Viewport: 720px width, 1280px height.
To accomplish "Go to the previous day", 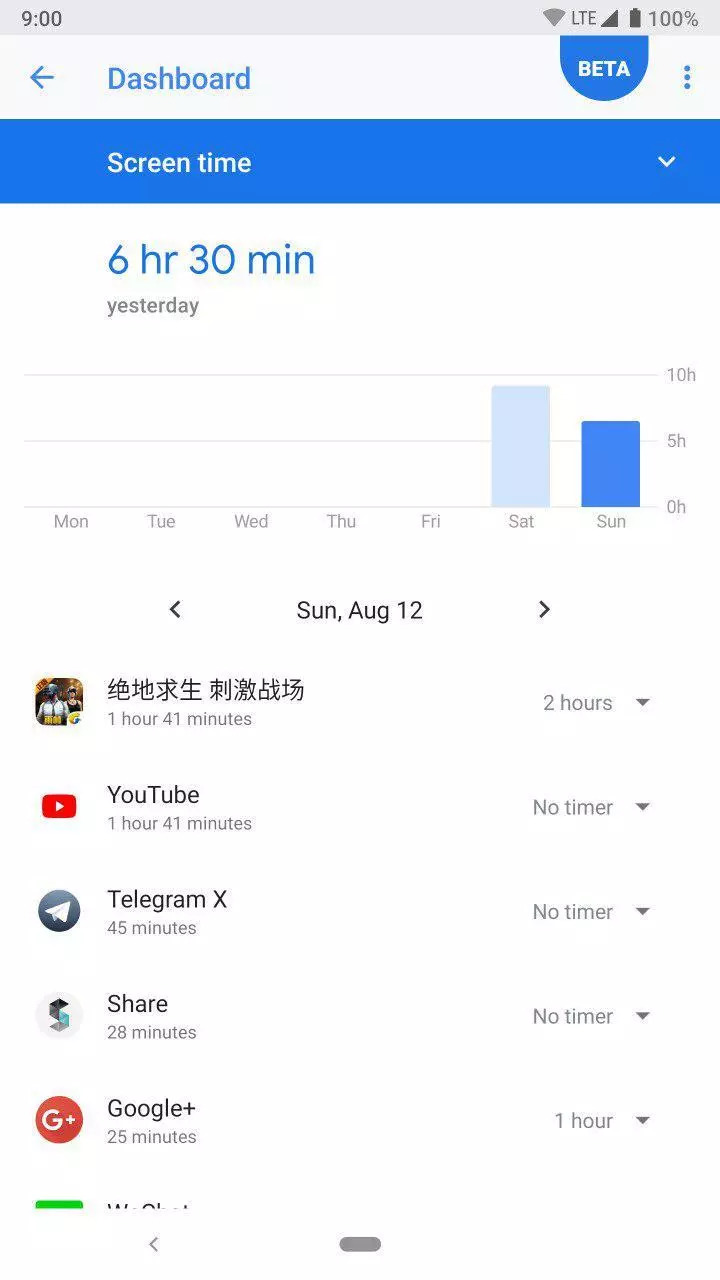I will 175,610.
